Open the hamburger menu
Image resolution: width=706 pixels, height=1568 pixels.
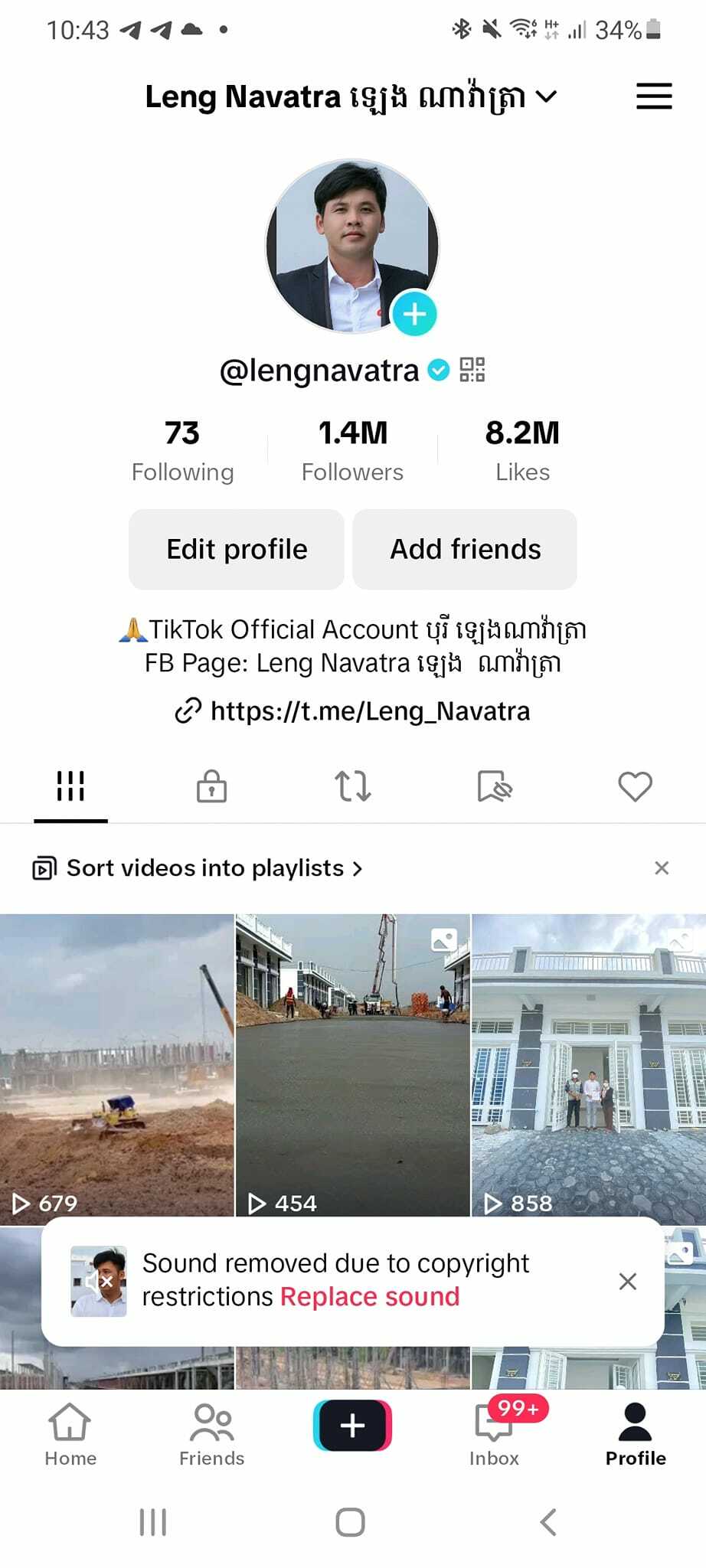pyautogui.click(x=653, y=96)
